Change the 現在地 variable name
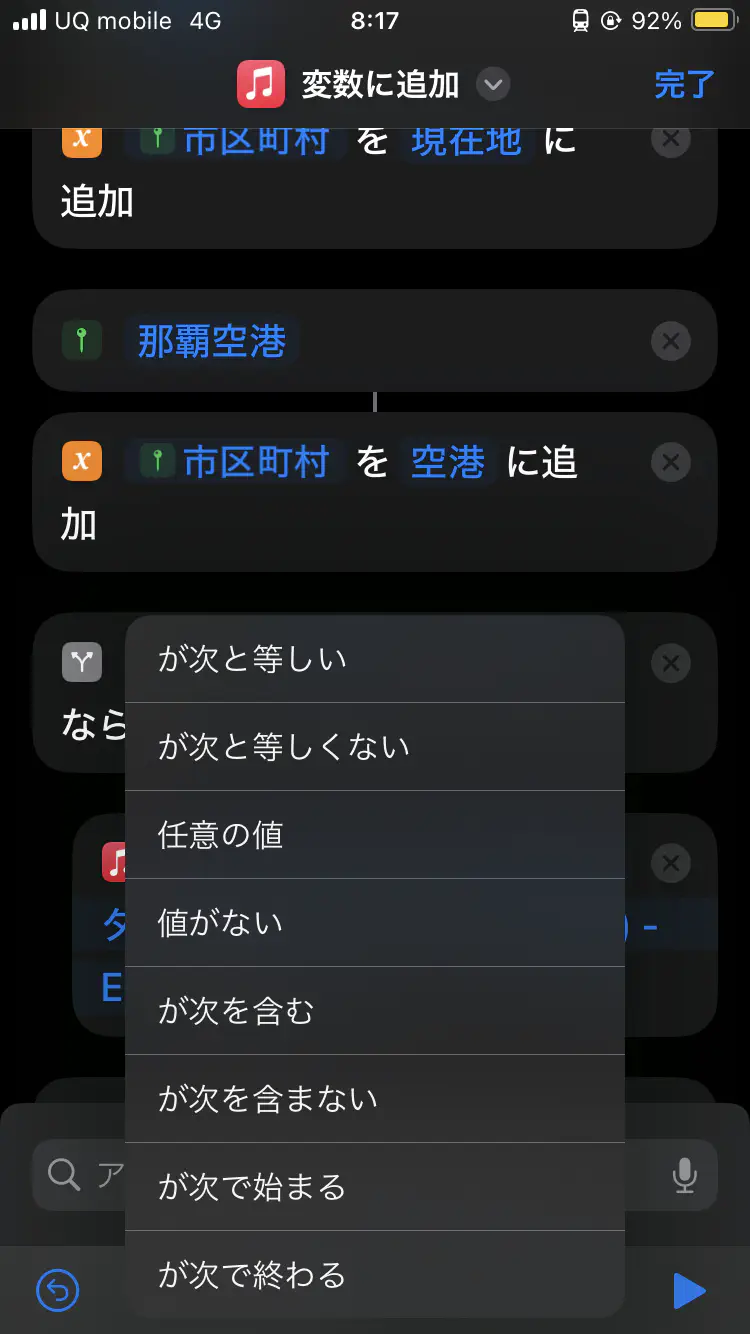 point(466,141)
